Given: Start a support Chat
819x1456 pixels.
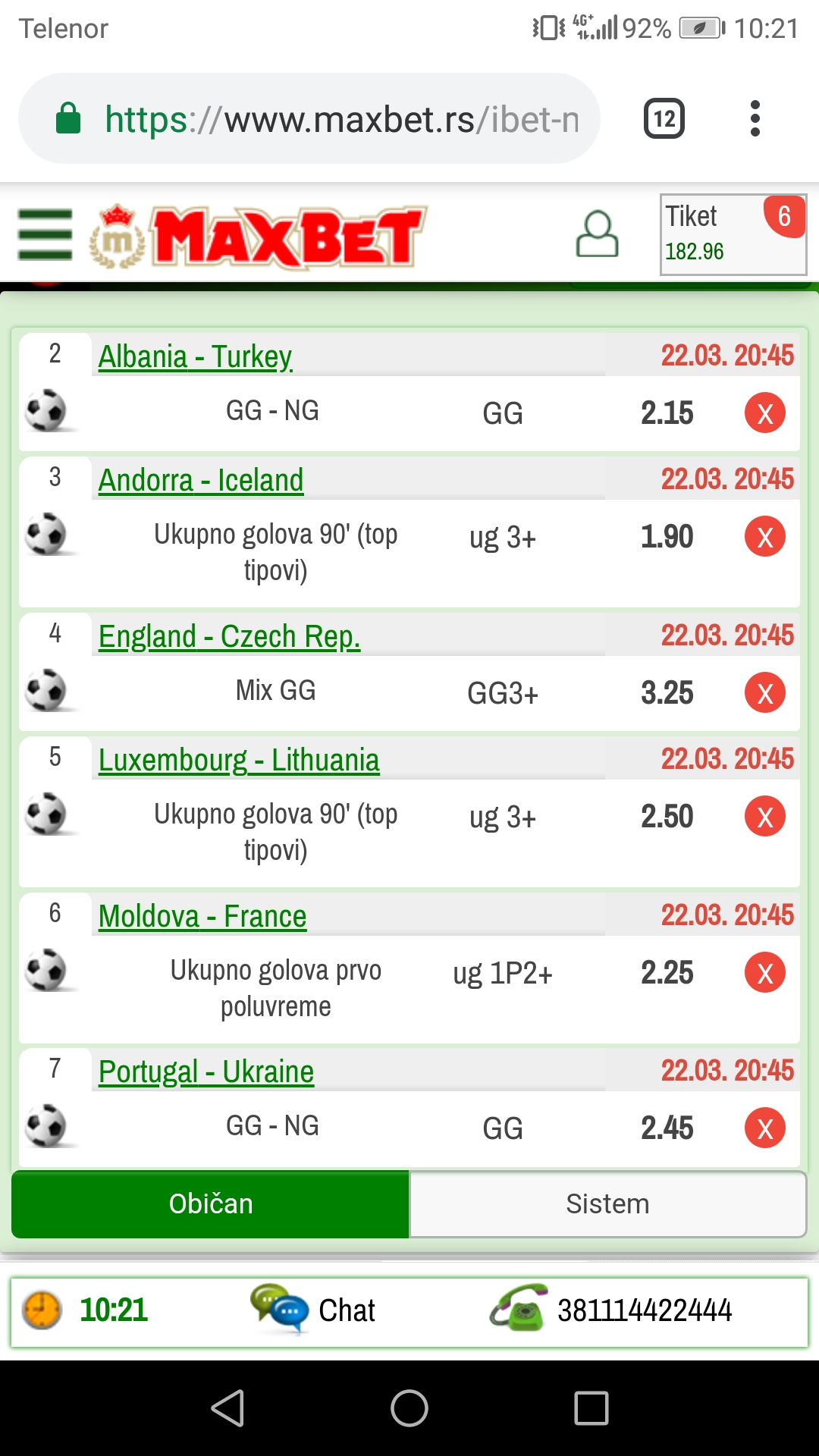Looking at the screenshot, I should tap(315, 1310).
